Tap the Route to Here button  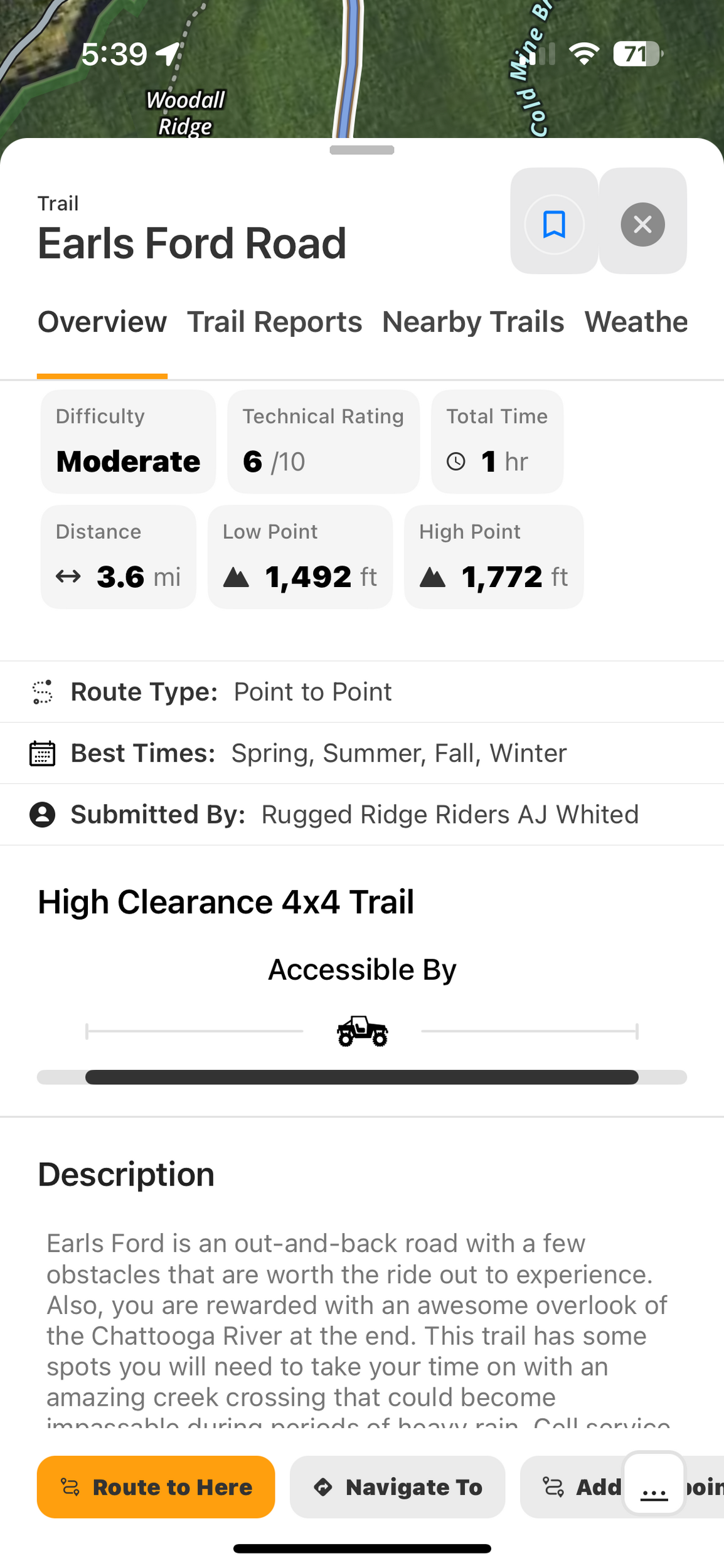pyautogui.click(x=156, y=1486)
